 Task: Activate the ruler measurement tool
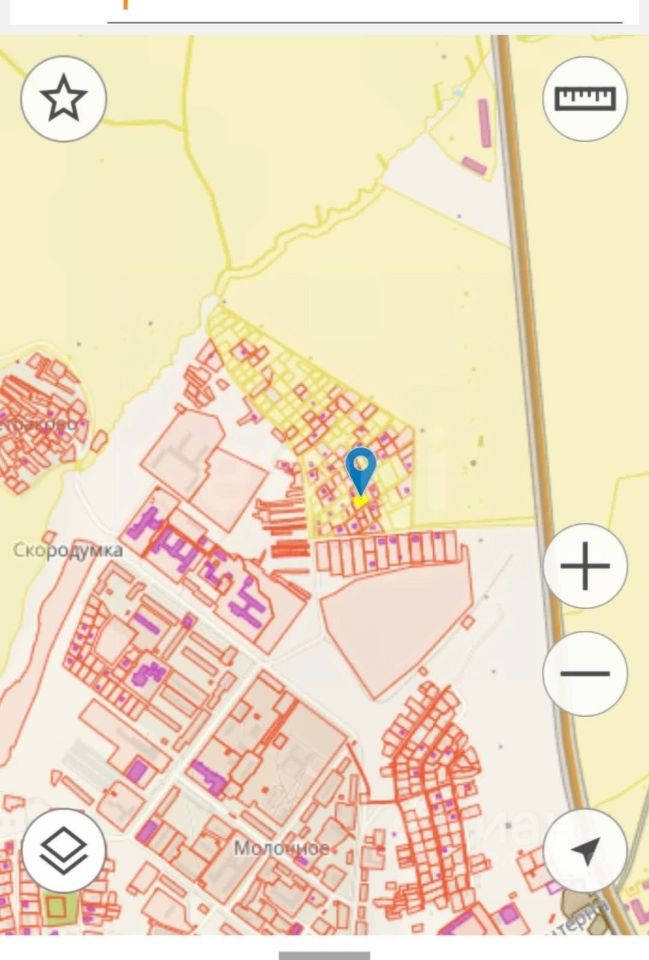[x=585, y=99]
